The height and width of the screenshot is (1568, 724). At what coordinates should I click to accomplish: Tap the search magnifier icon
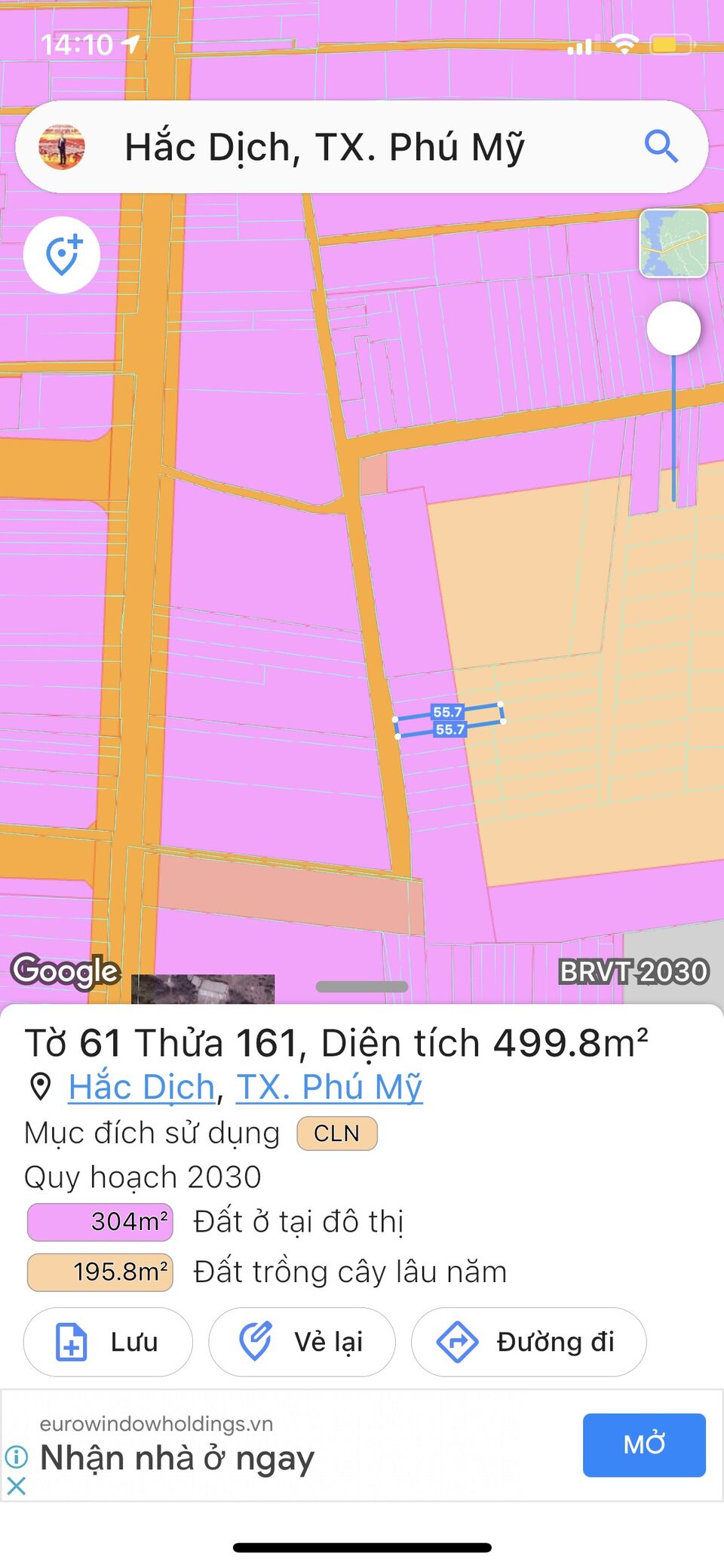click(661, 146)
